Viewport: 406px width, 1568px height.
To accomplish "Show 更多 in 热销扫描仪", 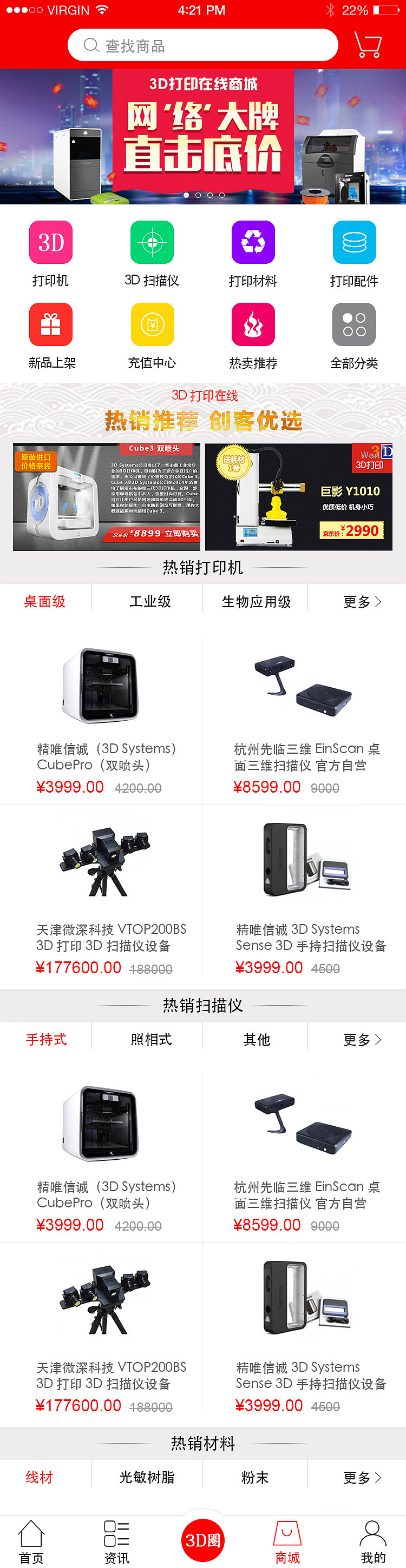I will point(362,1039).
